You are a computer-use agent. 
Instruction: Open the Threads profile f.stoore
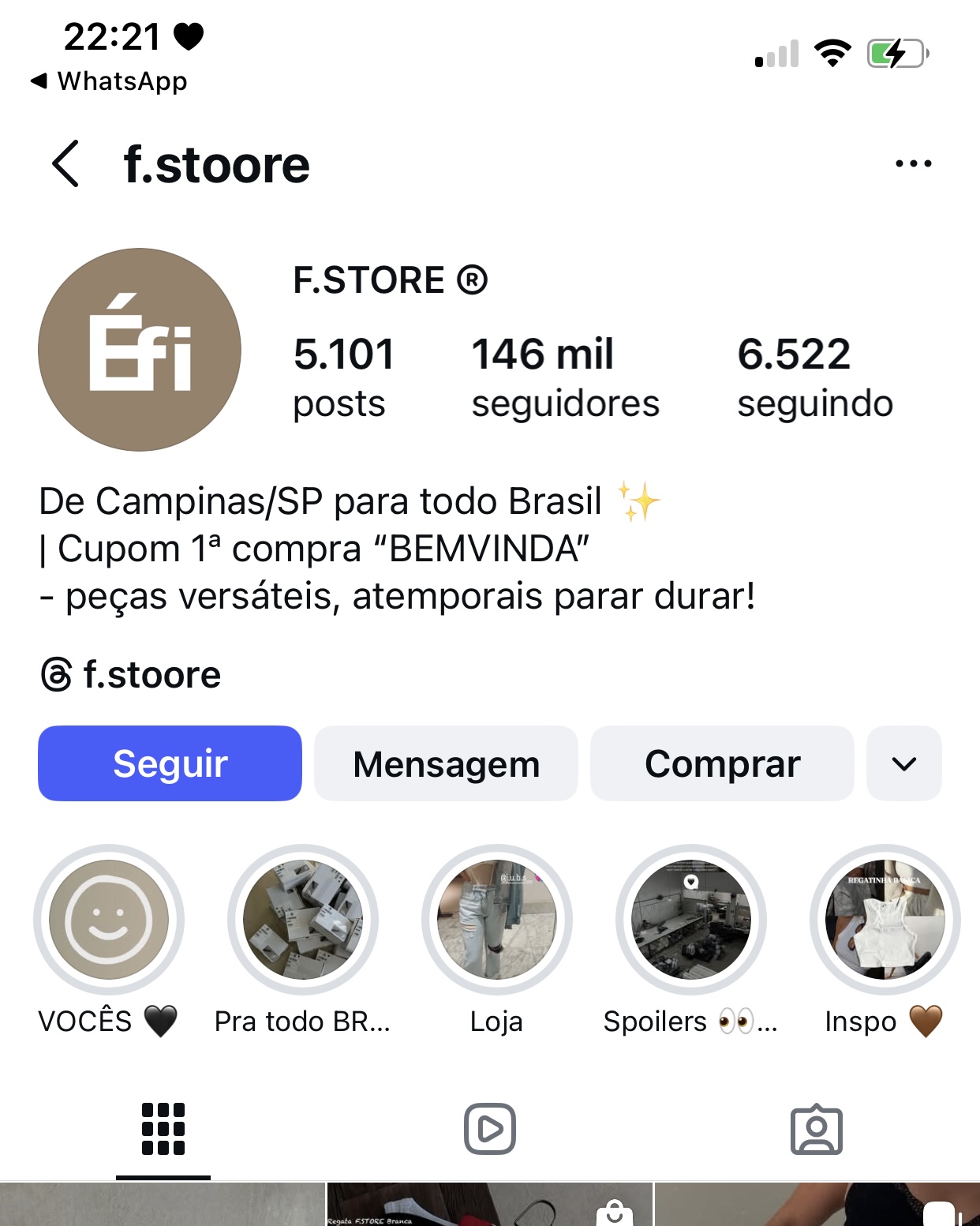130,675
